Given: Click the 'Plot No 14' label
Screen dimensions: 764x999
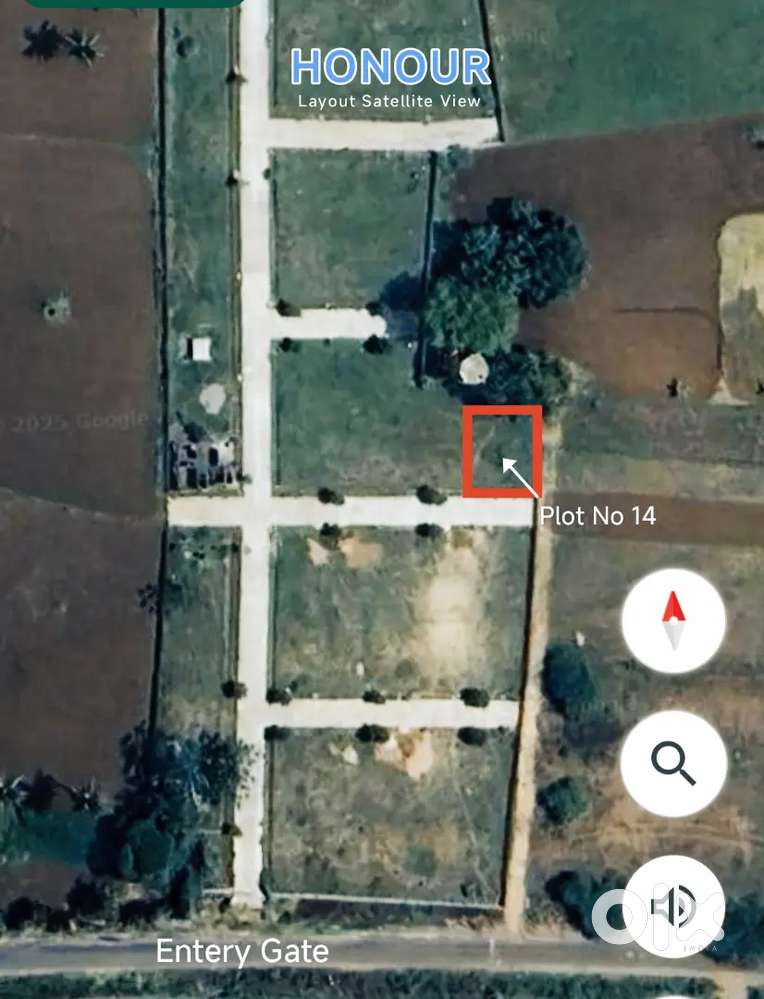Looking at the screenshot, I should tap(598, 516).
